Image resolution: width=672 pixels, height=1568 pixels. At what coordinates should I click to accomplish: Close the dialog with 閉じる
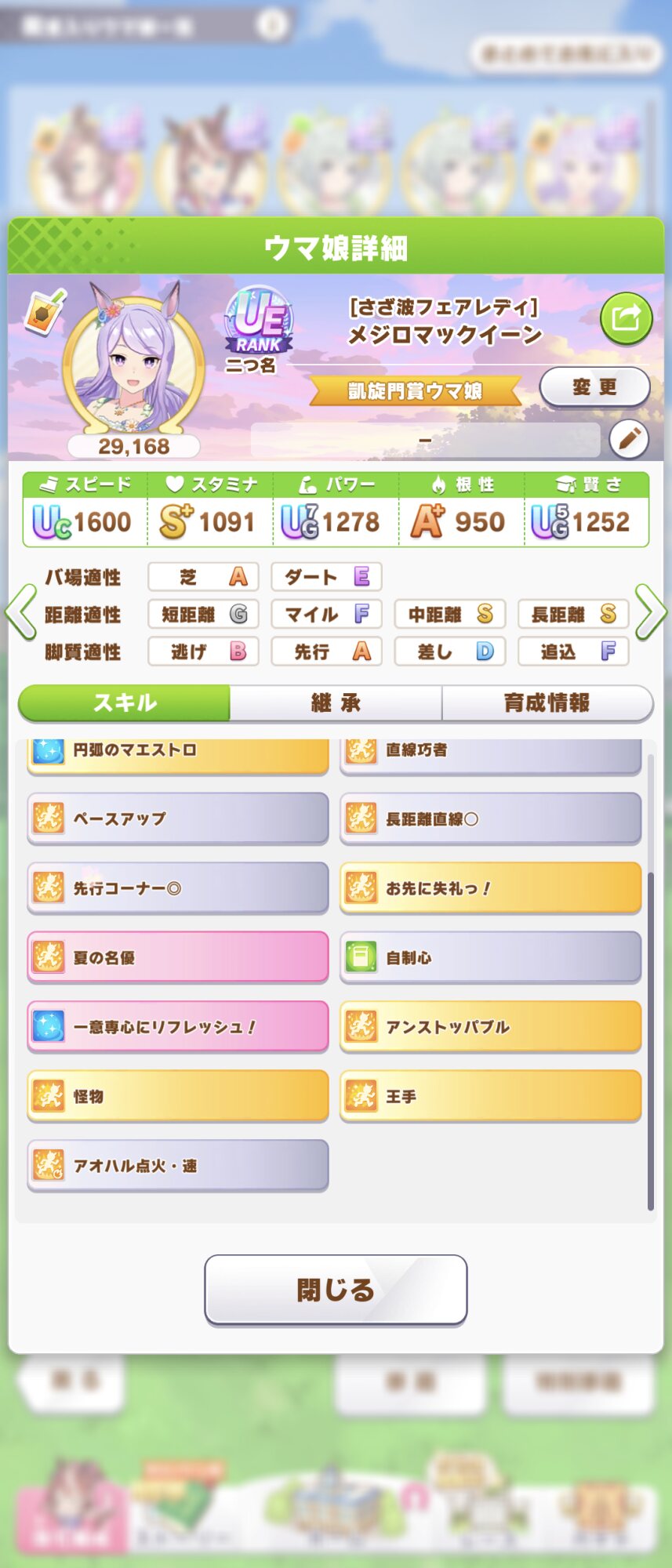336,1290
